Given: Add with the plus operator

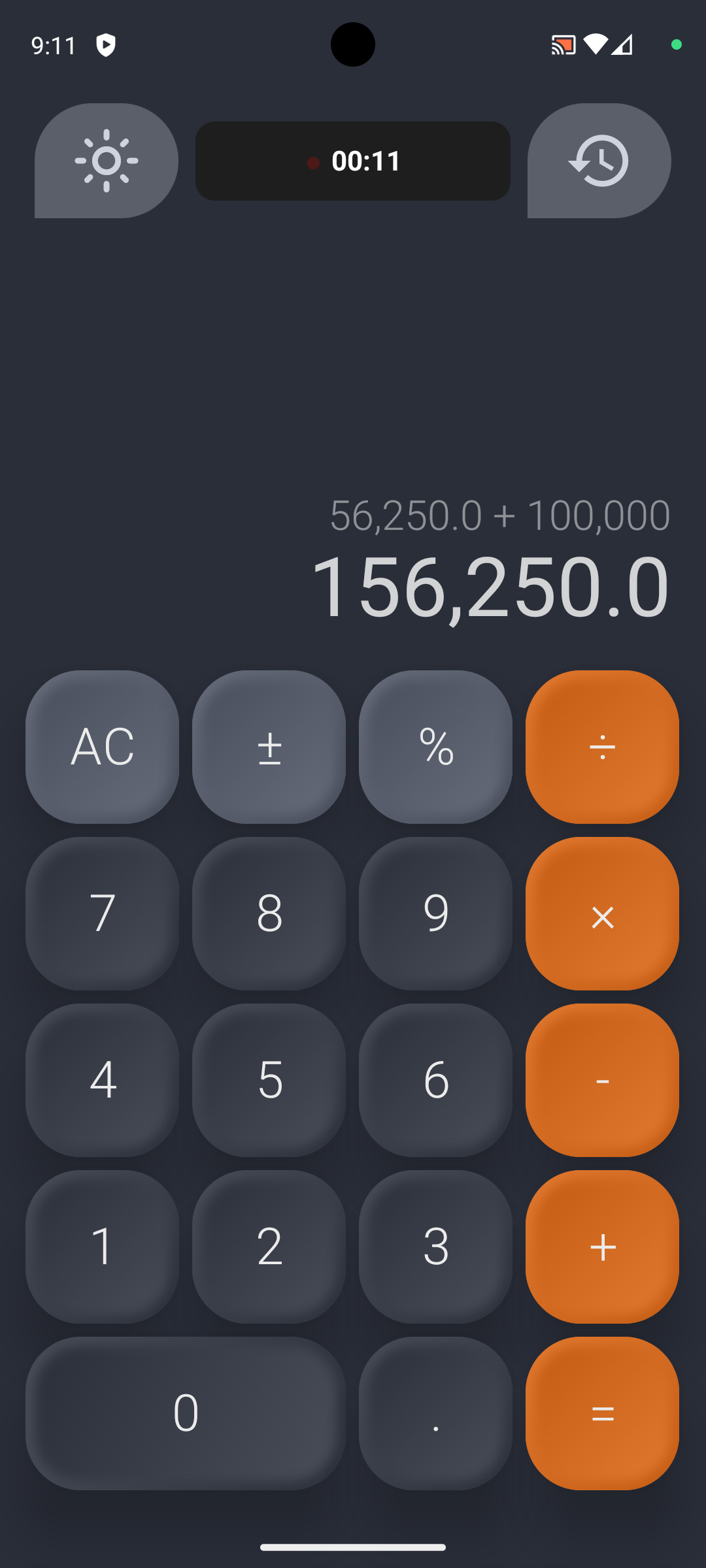Looking at the screenshot, I should click(602, 1247).
